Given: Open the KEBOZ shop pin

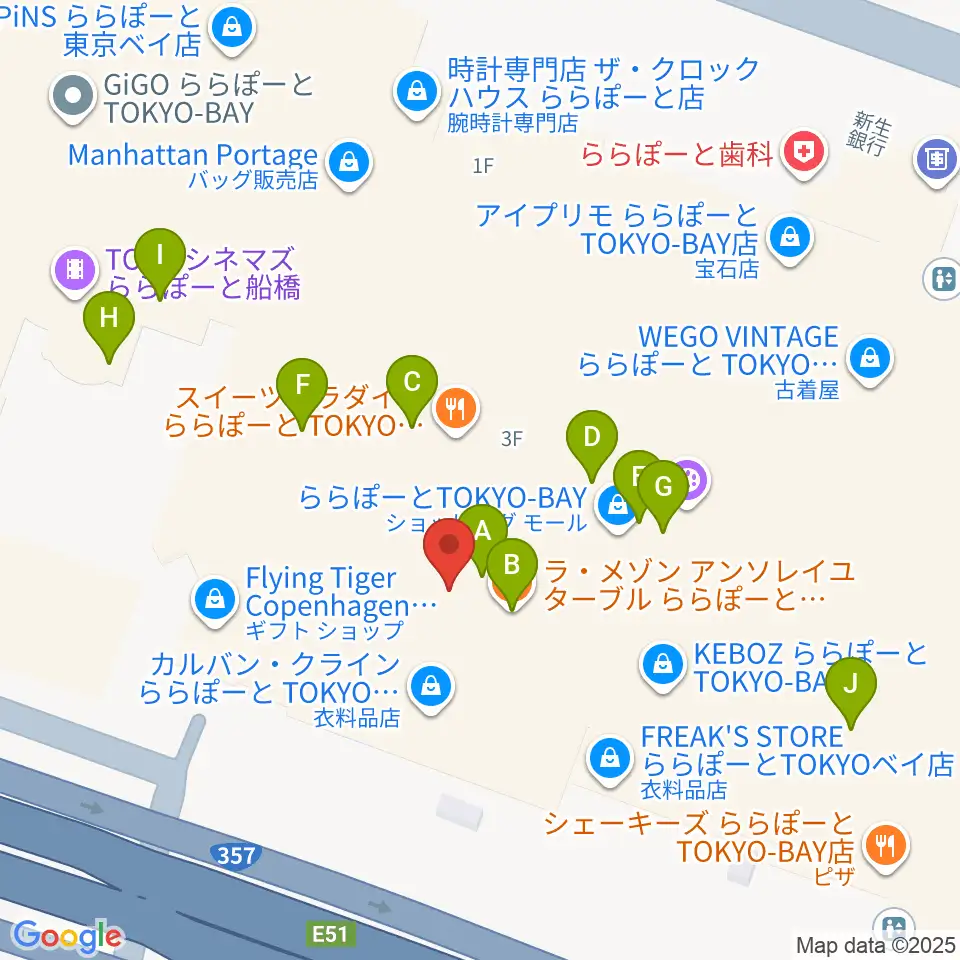Looking at the screenshot, I should 662,666.
